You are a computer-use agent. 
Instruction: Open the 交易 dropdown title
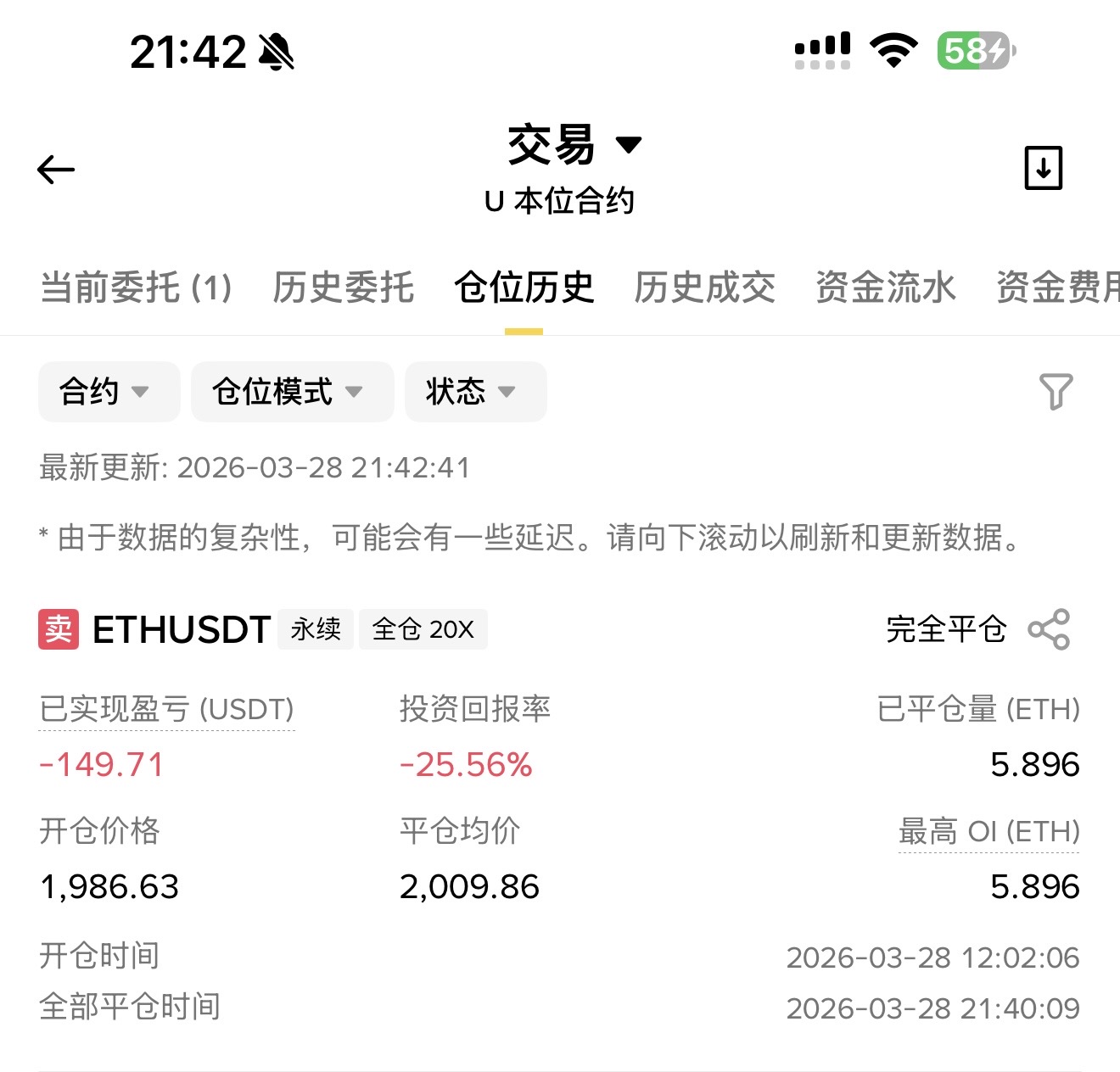tap(574, 145)
